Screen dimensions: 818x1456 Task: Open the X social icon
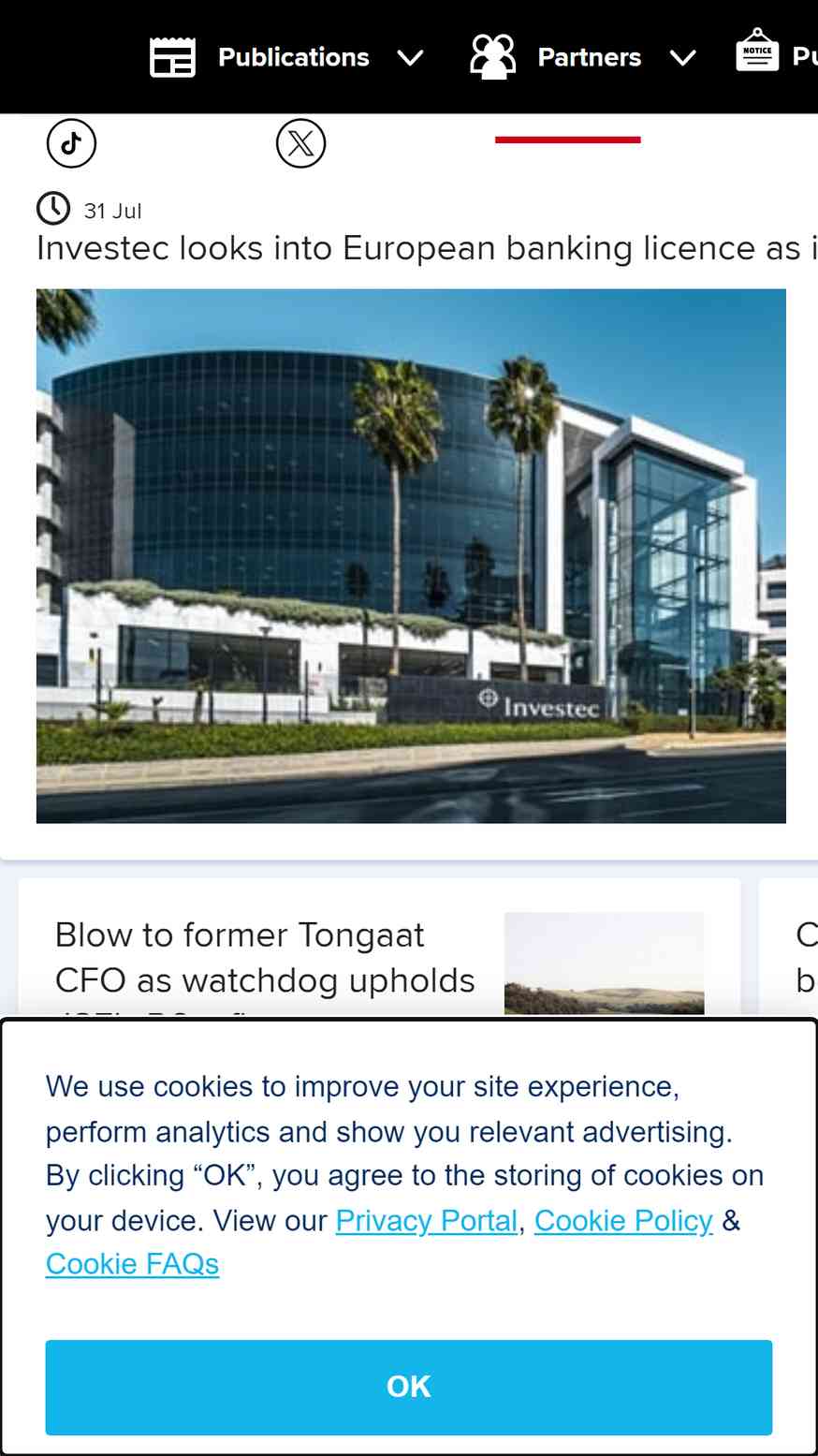300,144
